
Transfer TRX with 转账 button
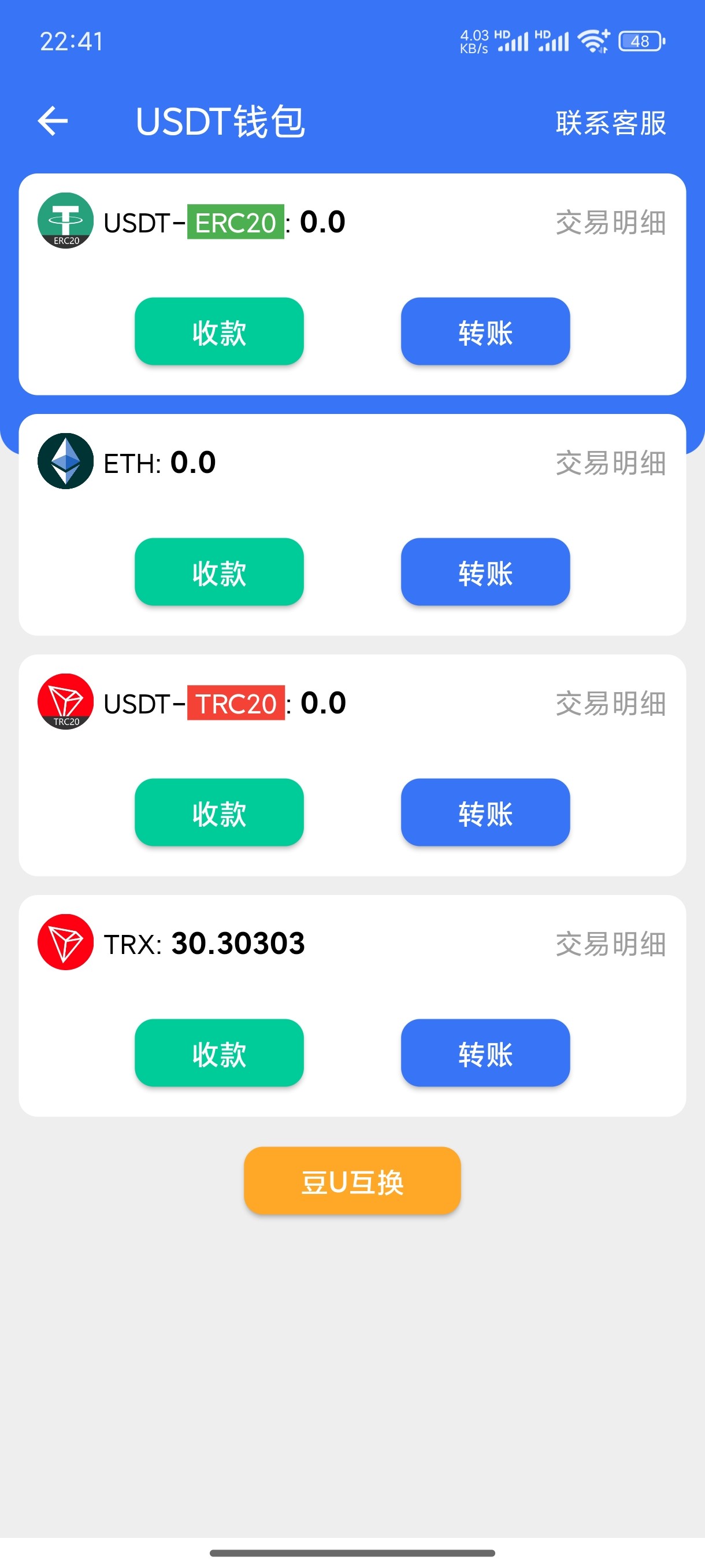point(485,1053)
